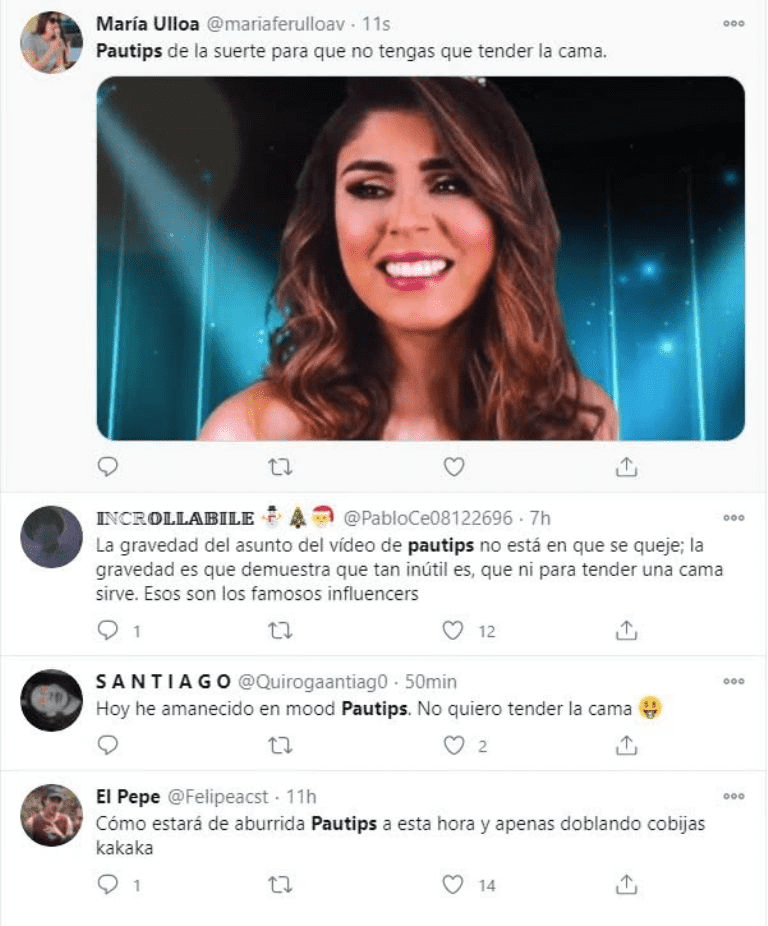Viewport: 768px width, 926px height.
Task: Open overflow menu on María Ulloa's tweet
Action: [x=733, y=23]
